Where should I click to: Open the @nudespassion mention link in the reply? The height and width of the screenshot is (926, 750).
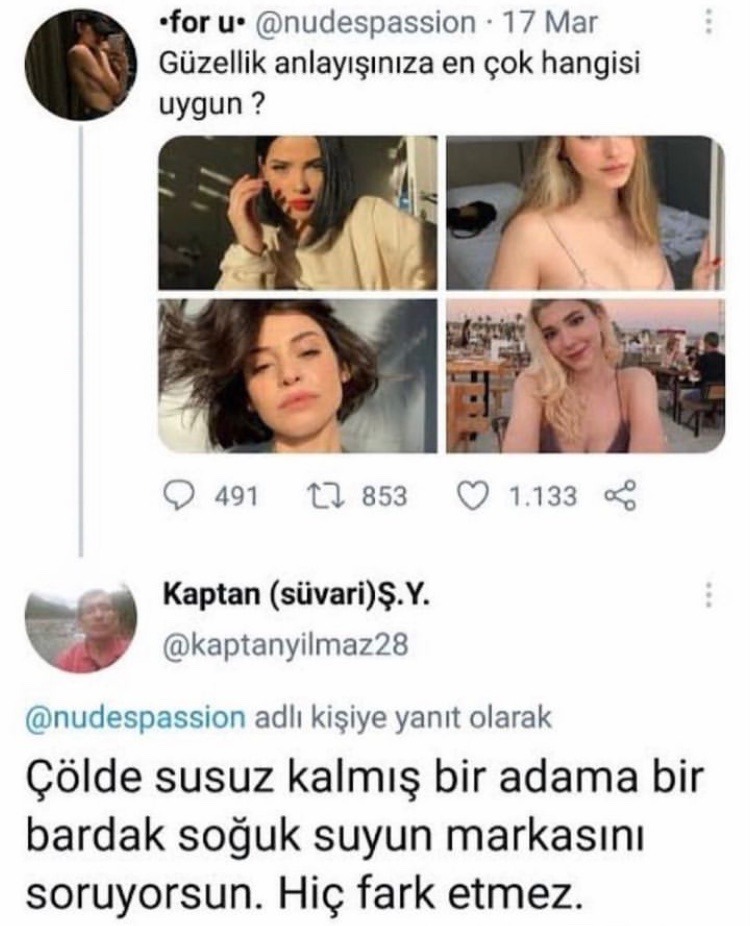coord(132,718)
